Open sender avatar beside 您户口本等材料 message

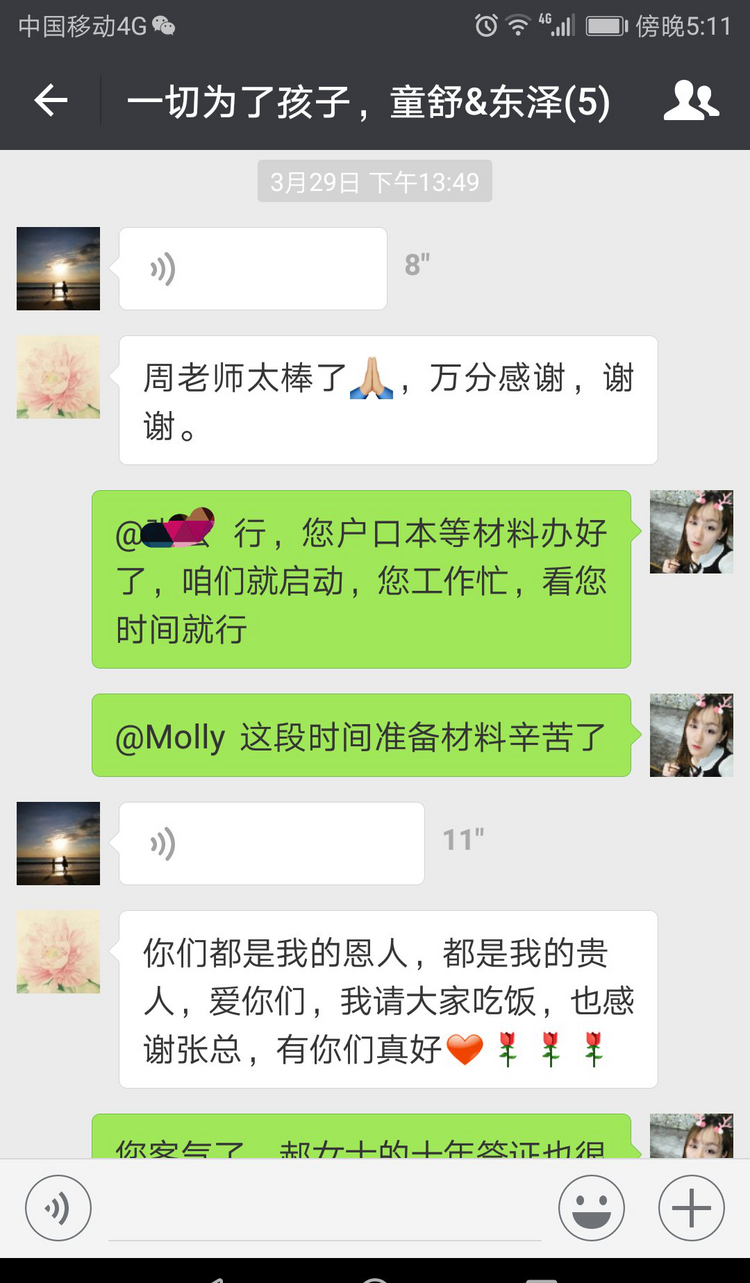click(691, 532)
